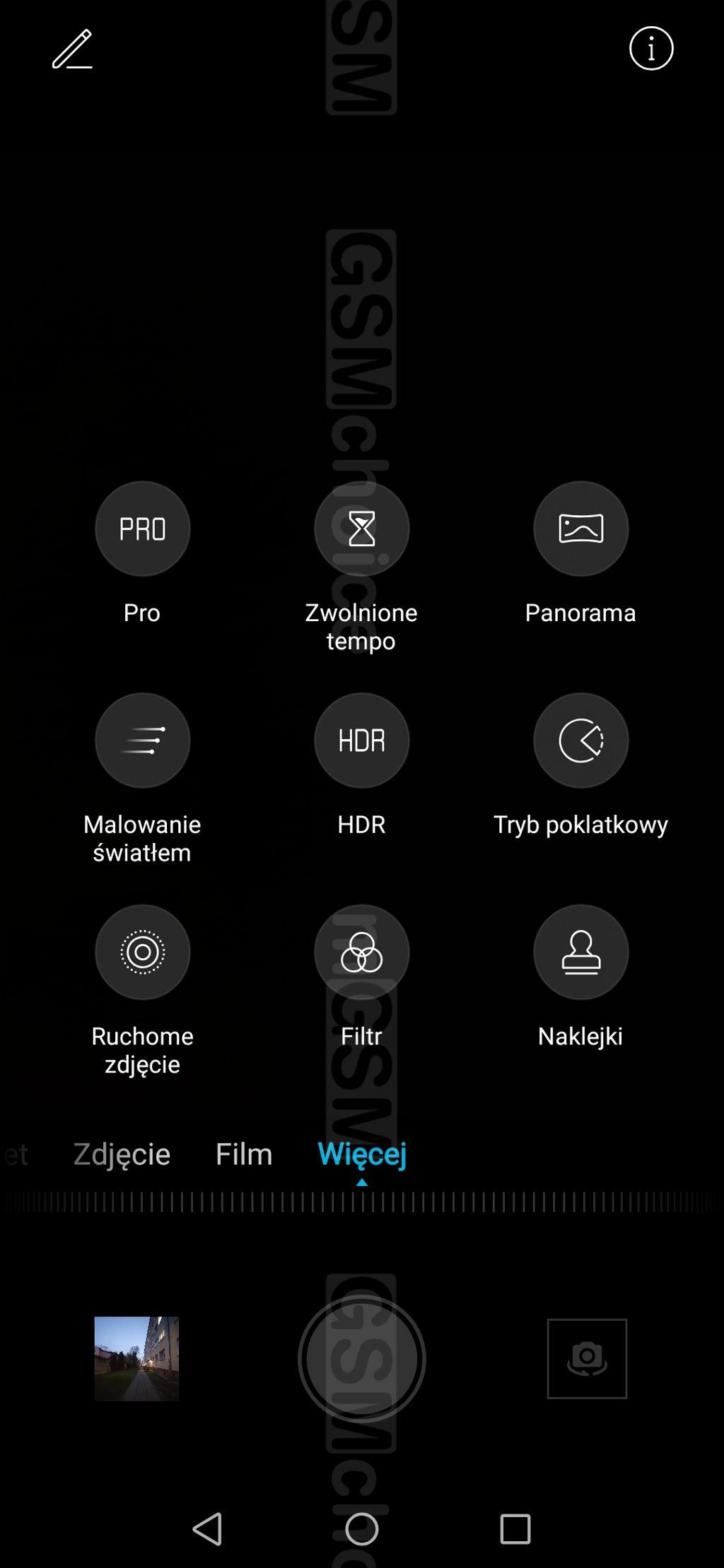Select Ruchome zdjęcie mode
The image size is (724, 1568).
click(x=142, y=953)
